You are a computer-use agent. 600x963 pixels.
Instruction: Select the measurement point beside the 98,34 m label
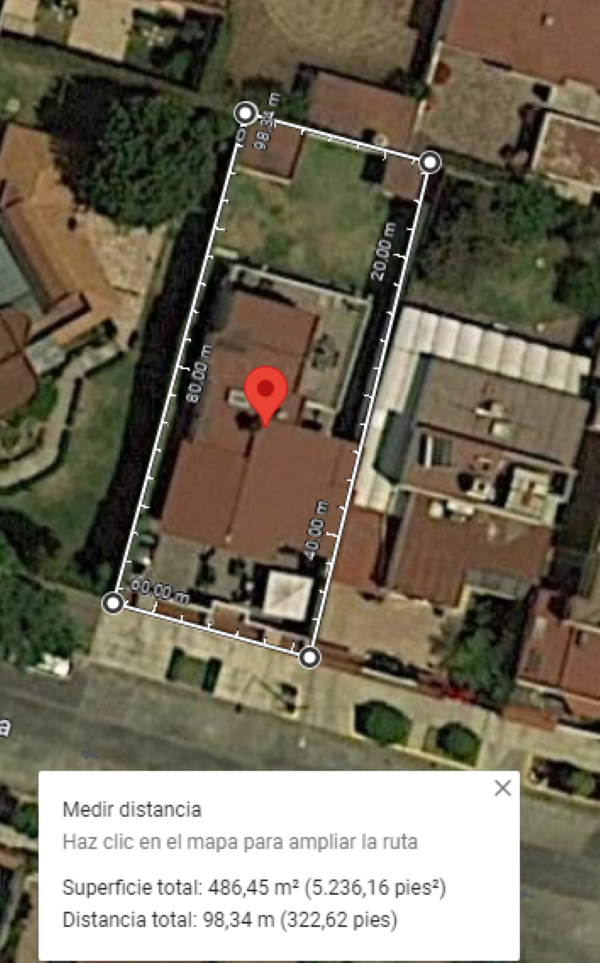[245, 112]
